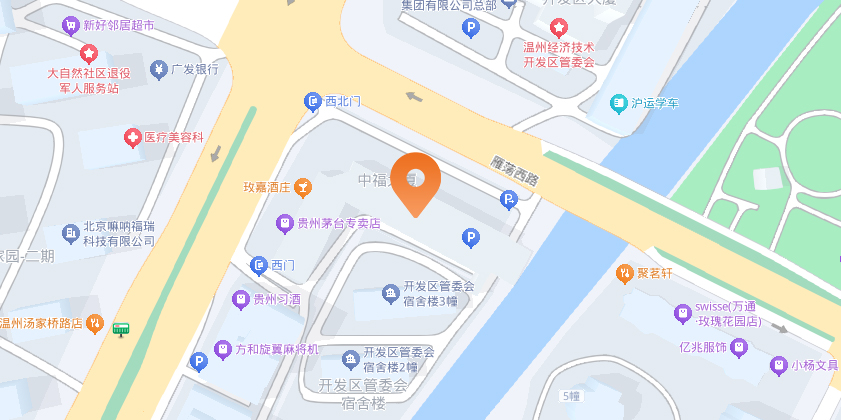Select the 小杨文具 stationery marker
The height and width of the screenshot is (420, 841).
[778, 365]
